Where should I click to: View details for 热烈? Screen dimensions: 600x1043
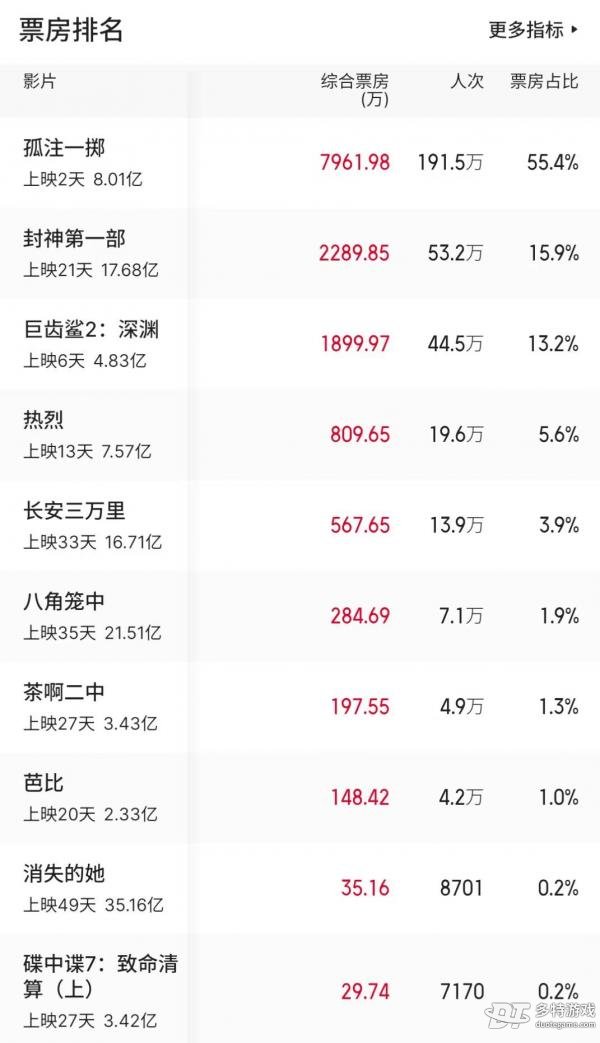point(300,434)
